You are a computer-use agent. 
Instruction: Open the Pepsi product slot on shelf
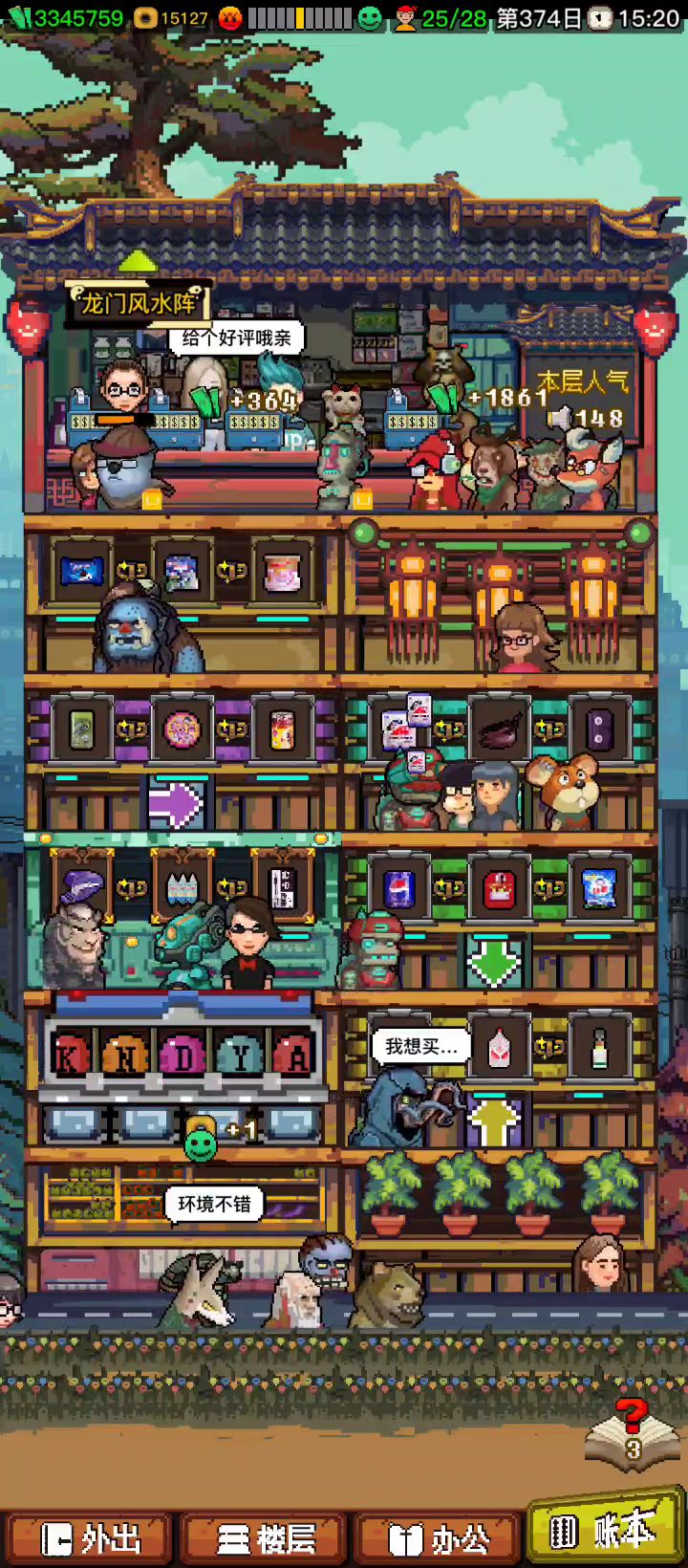399,889
